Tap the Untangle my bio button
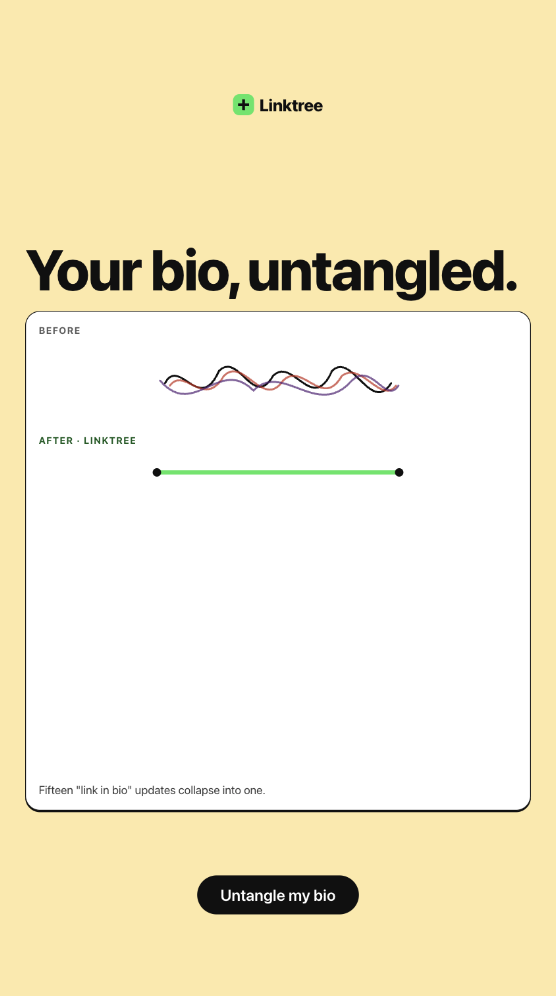The width and height of the screenshot is (556, 996). coord(278,895)
